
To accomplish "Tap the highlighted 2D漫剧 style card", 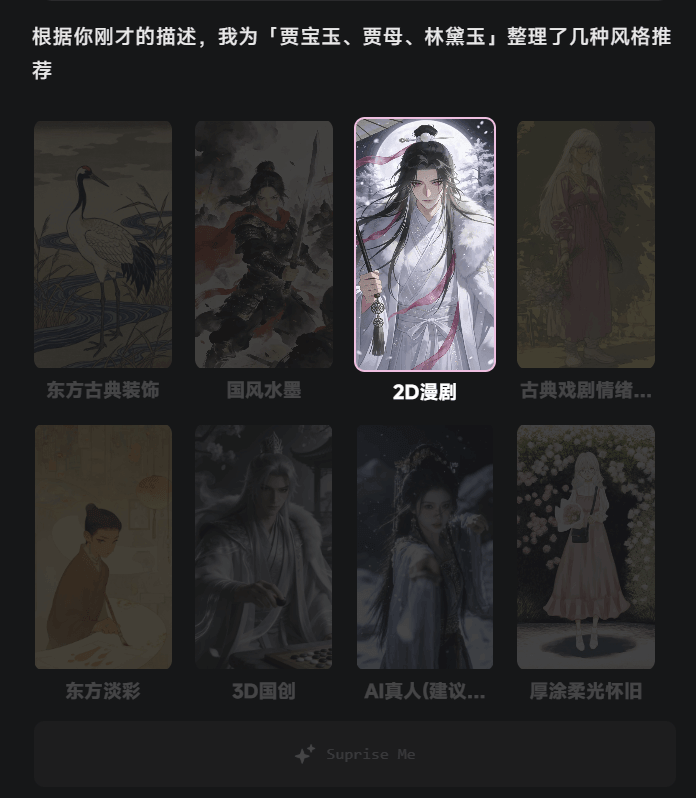I will pyautogui.click(x=425, y=245).
